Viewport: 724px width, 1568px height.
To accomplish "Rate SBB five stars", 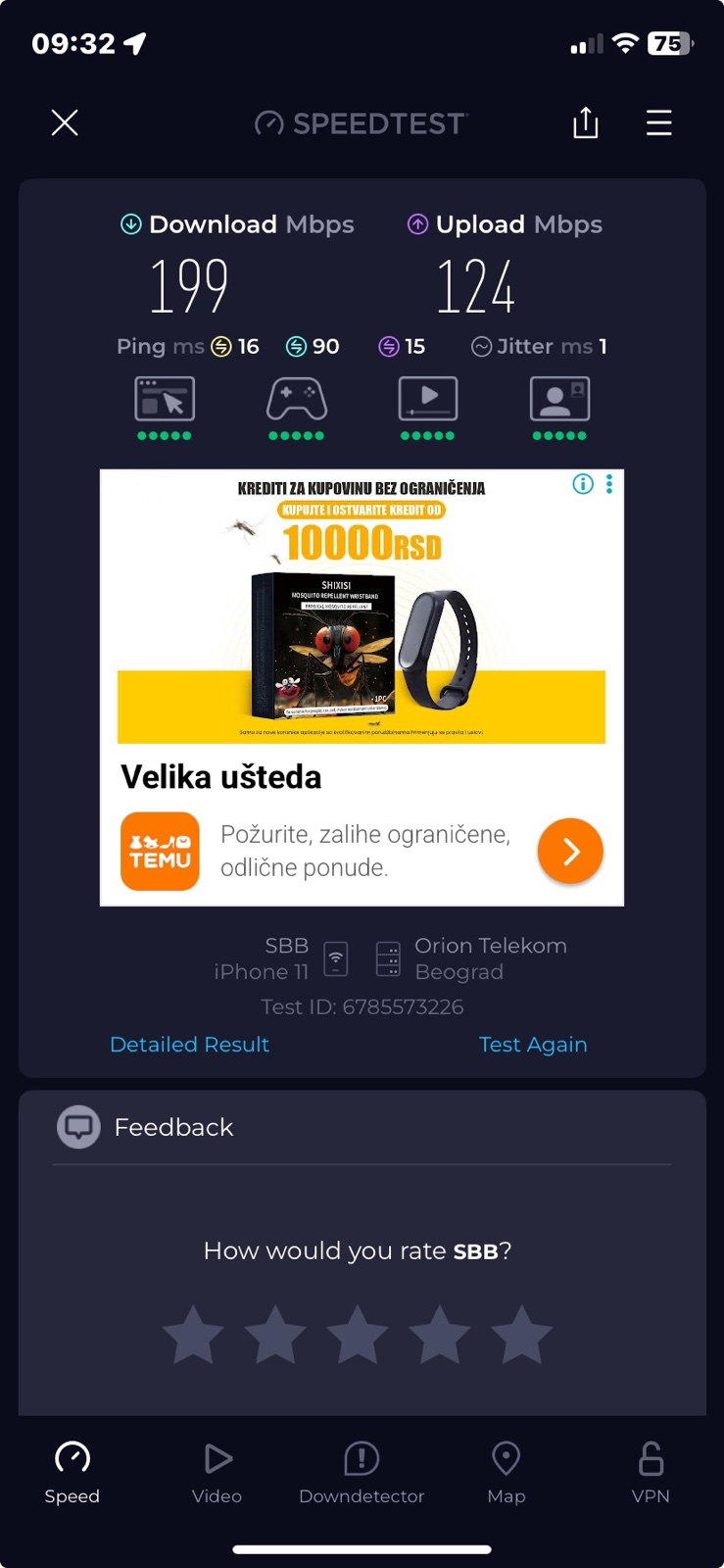I will point(521,1335).
